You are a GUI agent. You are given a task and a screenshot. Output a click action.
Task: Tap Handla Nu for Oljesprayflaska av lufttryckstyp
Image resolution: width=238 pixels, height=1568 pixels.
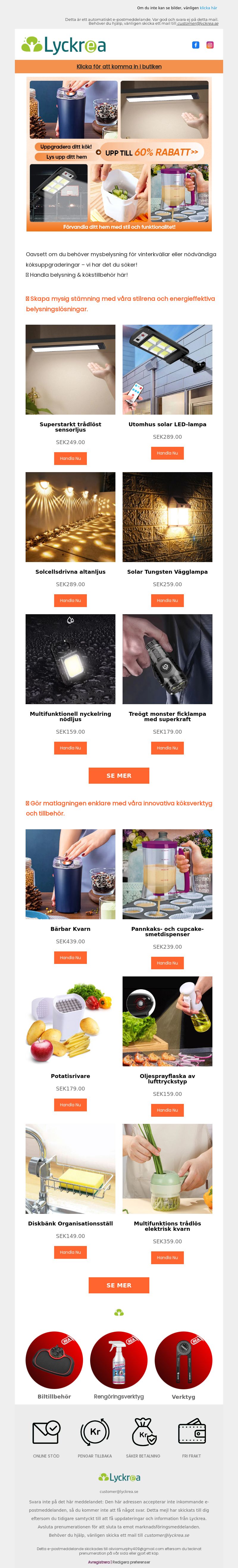(167, 1110)
